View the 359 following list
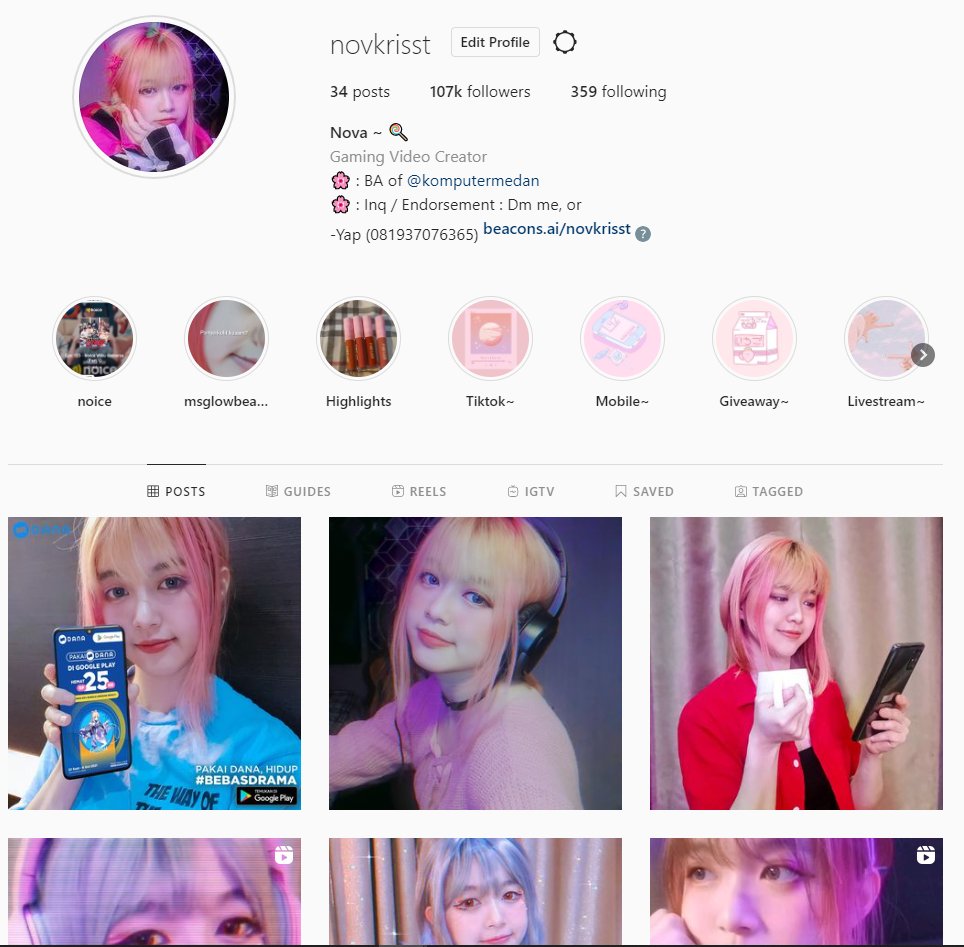Image resolution: width=964 pixels, height=947 pixels. click(x=618, y=92)
